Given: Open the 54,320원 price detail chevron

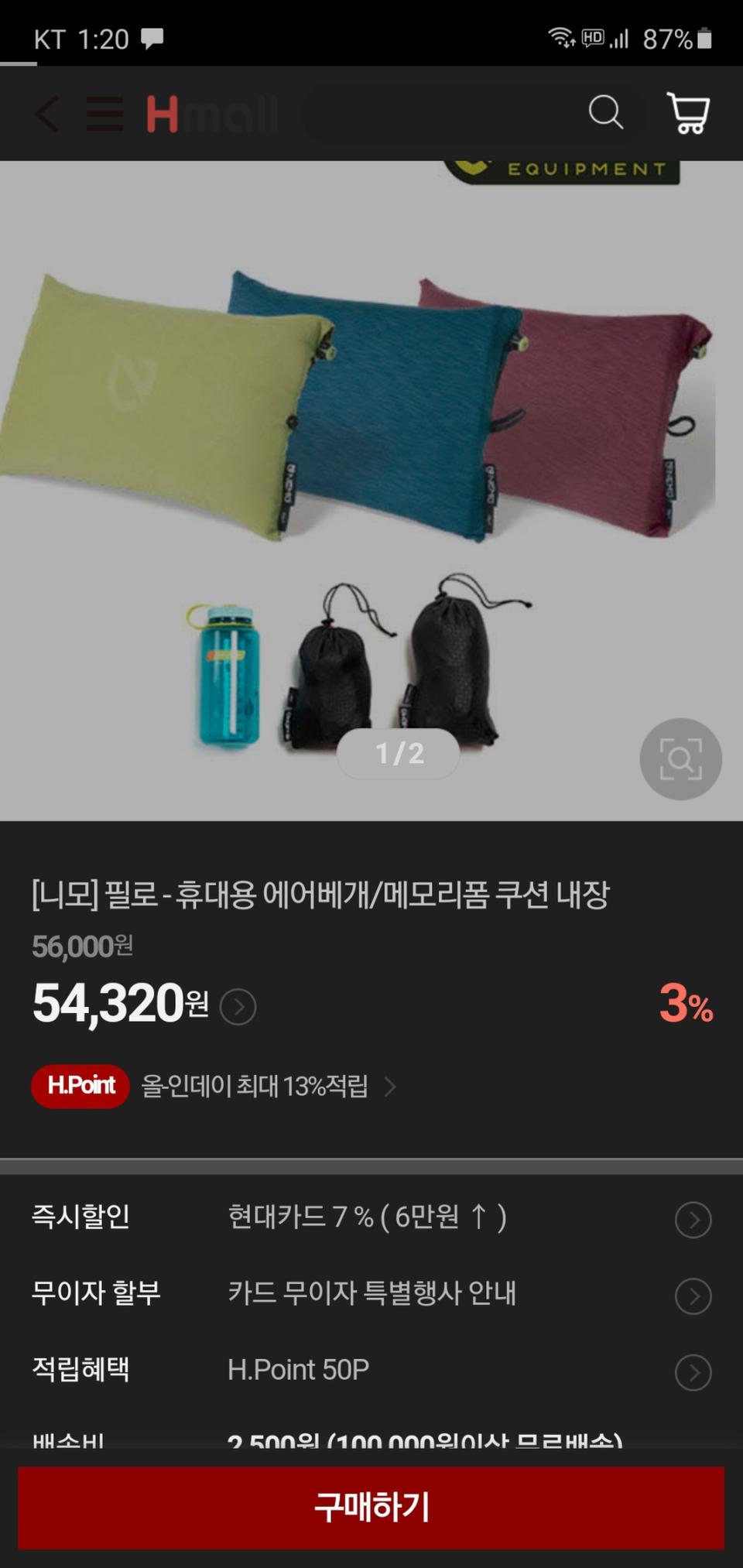Looking at the screenshot, I should coord(238,1005).
